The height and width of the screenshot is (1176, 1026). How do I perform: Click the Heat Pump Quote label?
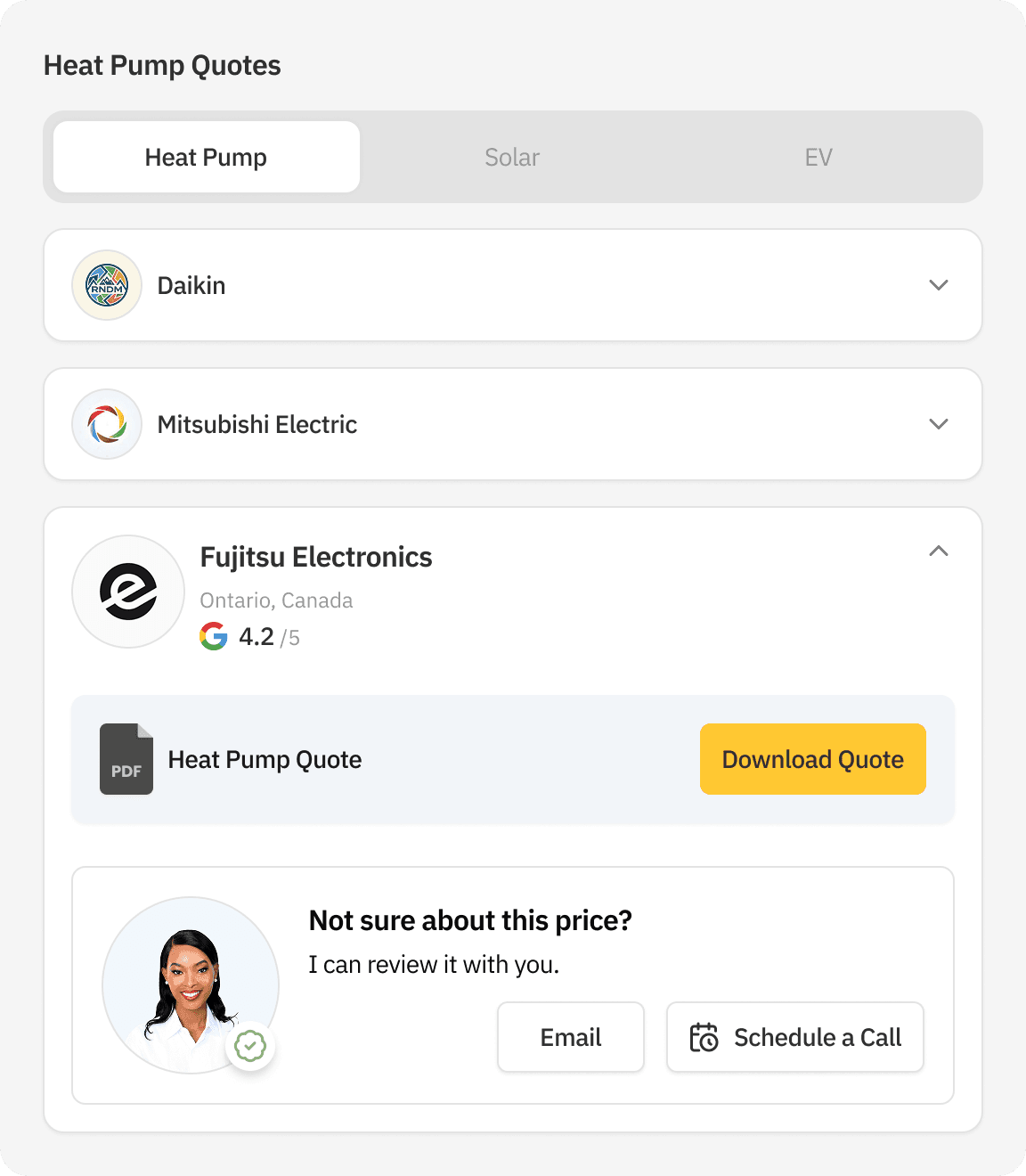(x=265, y=759)
